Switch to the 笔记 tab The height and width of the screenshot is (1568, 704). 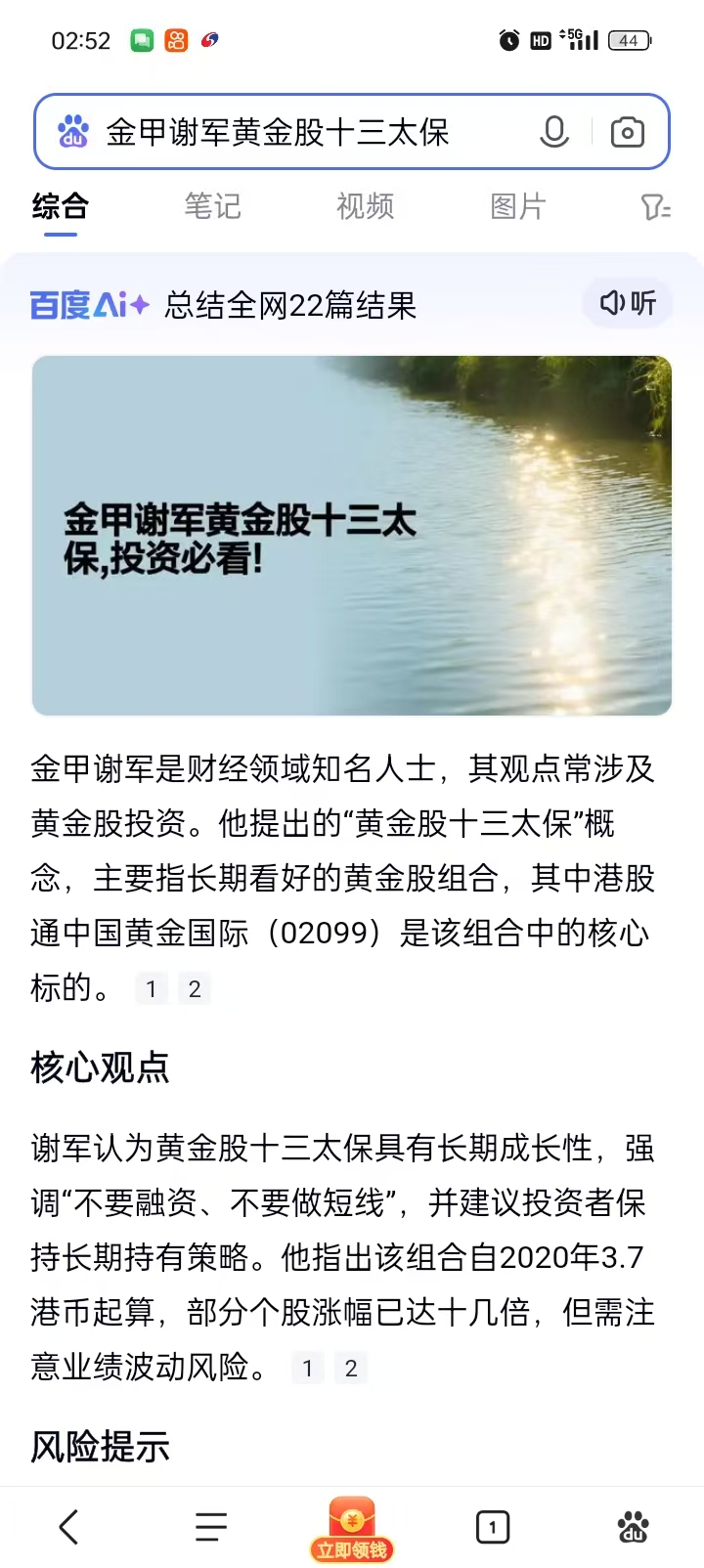pyautogui.click(x=212, y=206)
